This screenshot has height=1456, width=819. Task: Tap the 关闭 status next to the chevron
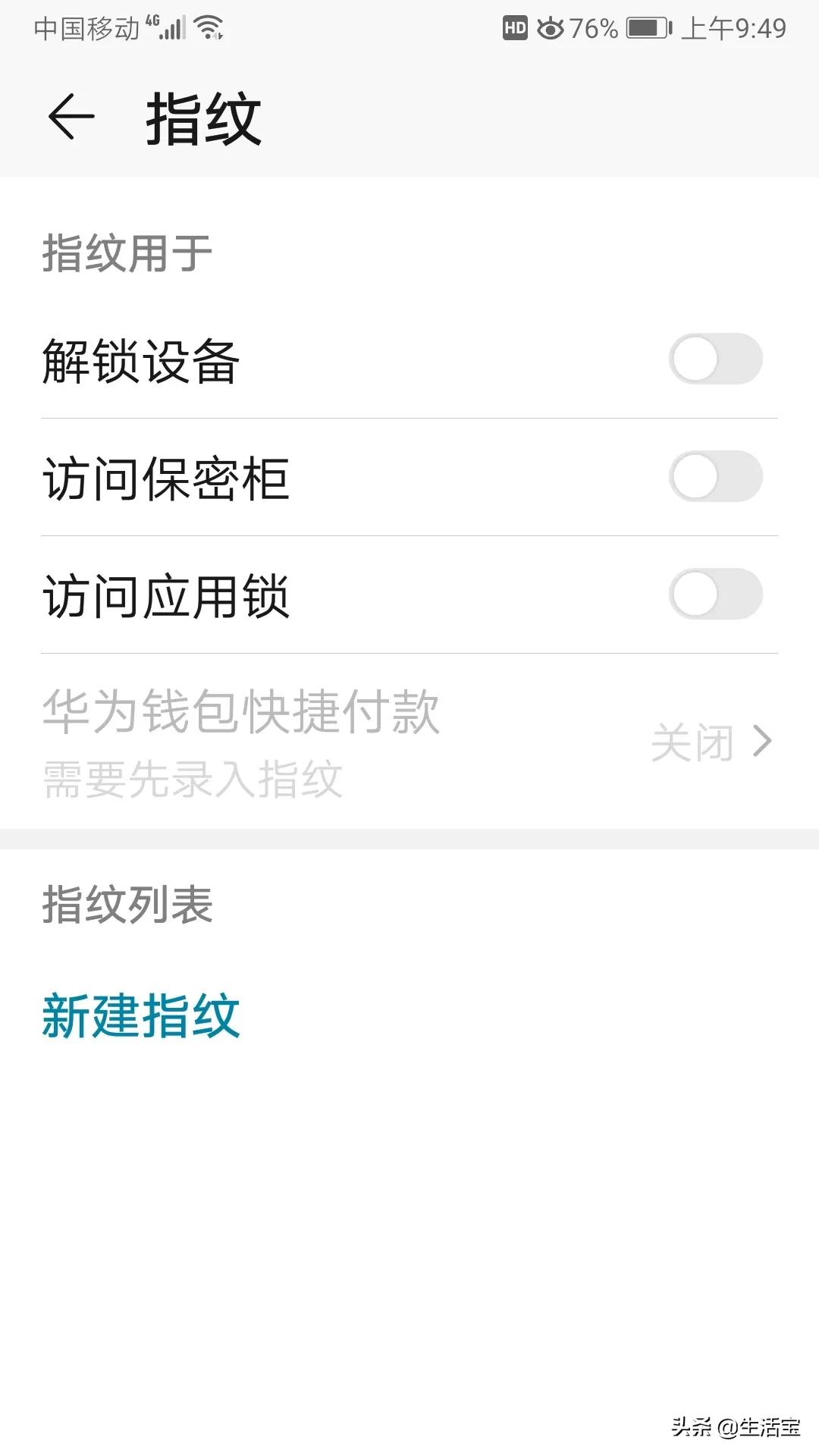pos(695,743)
